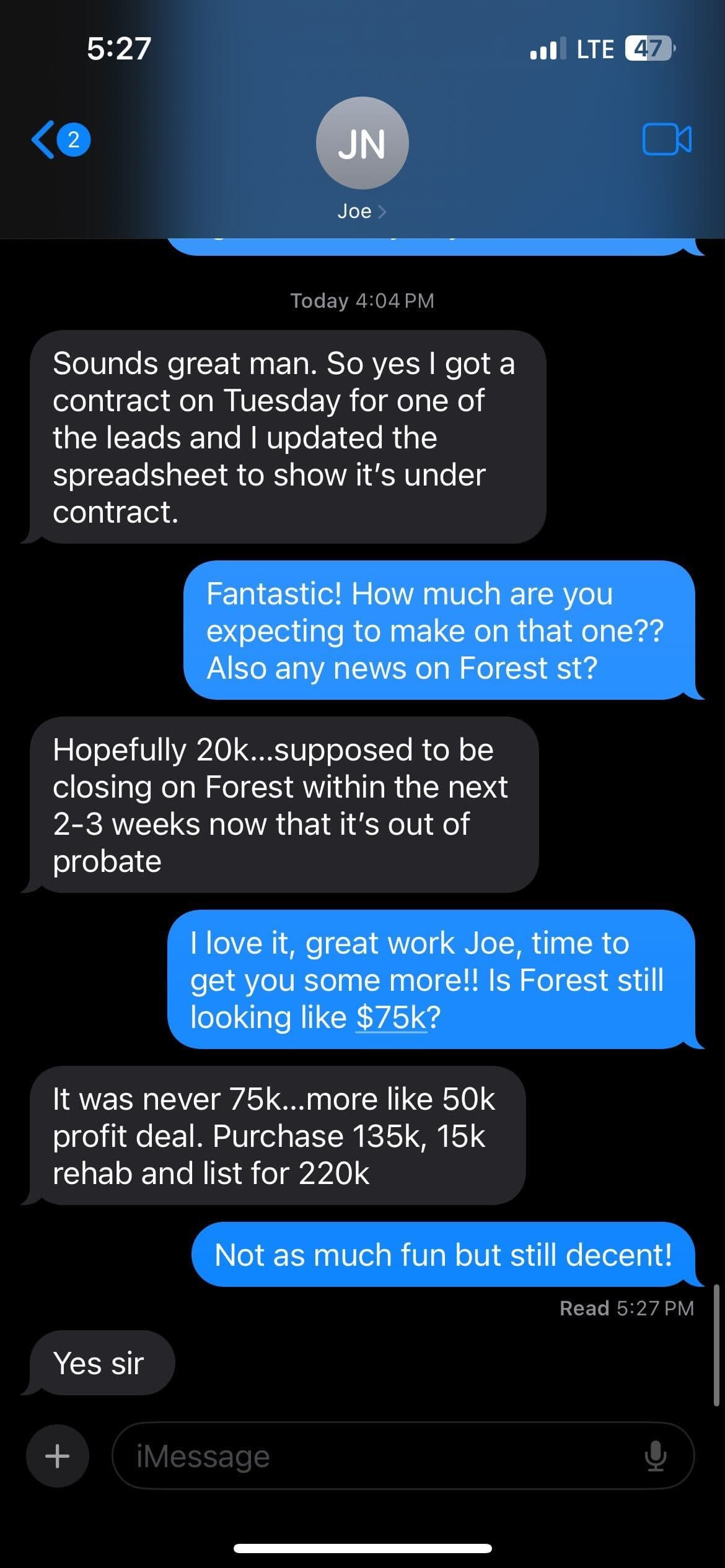Open the JN contact avatar
The height and width of the screenshot is (1568, 725).
pyautogui.click(x=362, y=142)
